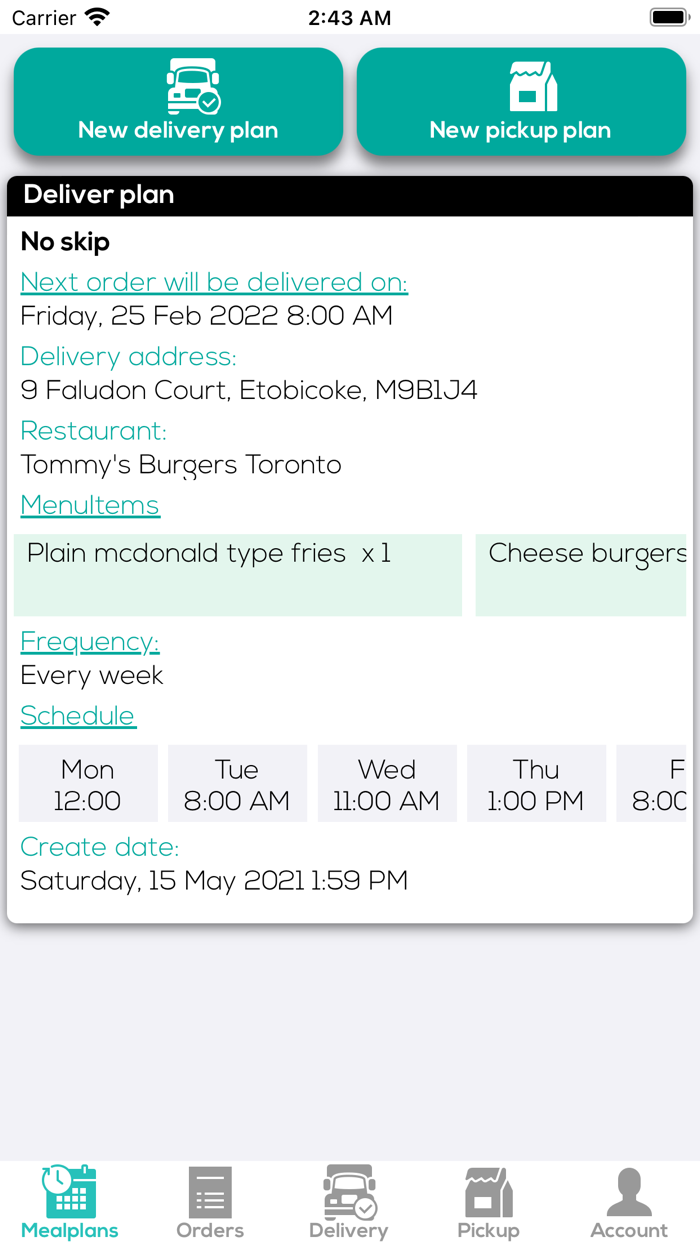This screenshot has width=700, height=1244.
Task: Select the Thu 1:00 PM schedule slot
Action: click(536, 784)
